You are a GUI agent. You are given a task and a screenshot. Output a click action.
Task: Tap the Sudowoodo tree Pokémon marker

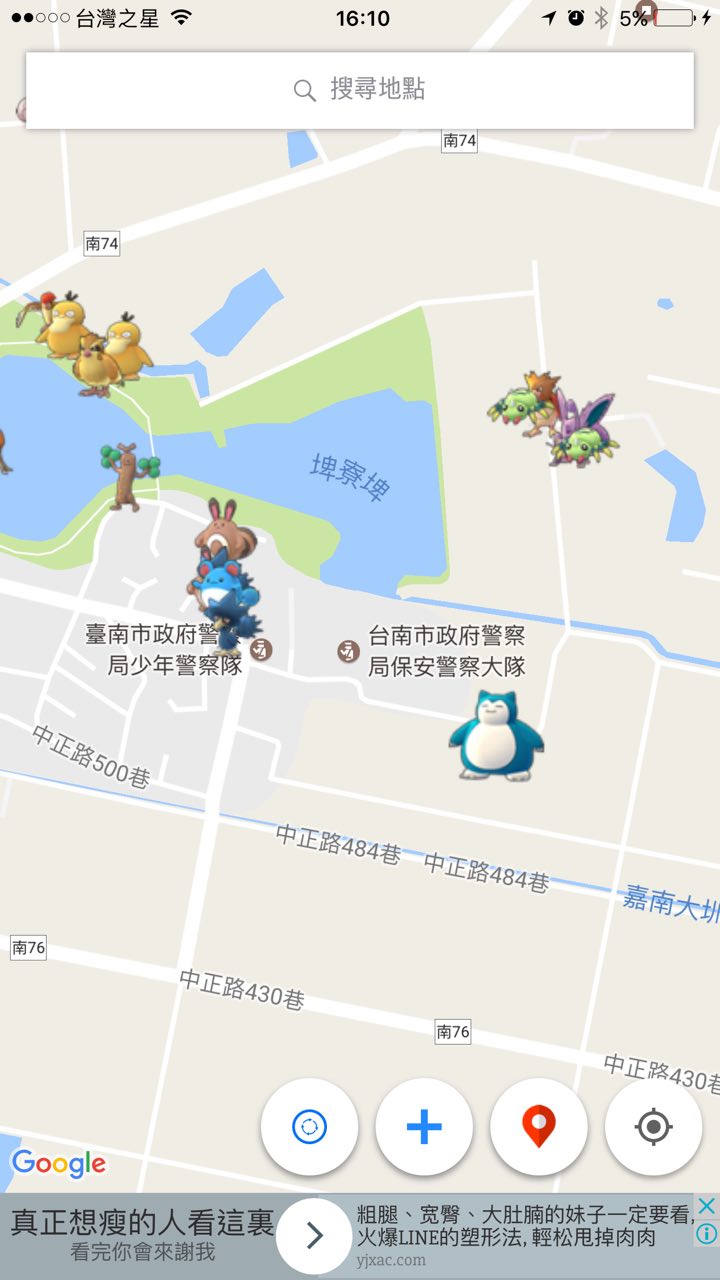pos(128,476)
